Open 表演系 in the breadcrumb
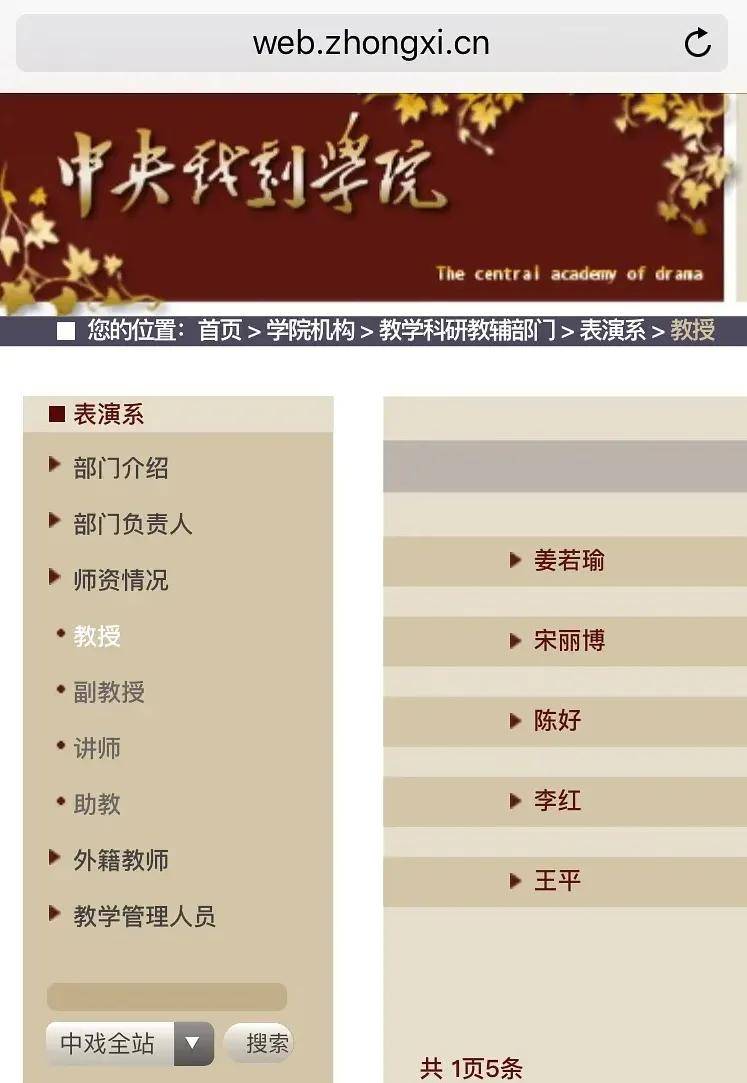Viewport: 747px width, 1083px height. tap(612, 331)
